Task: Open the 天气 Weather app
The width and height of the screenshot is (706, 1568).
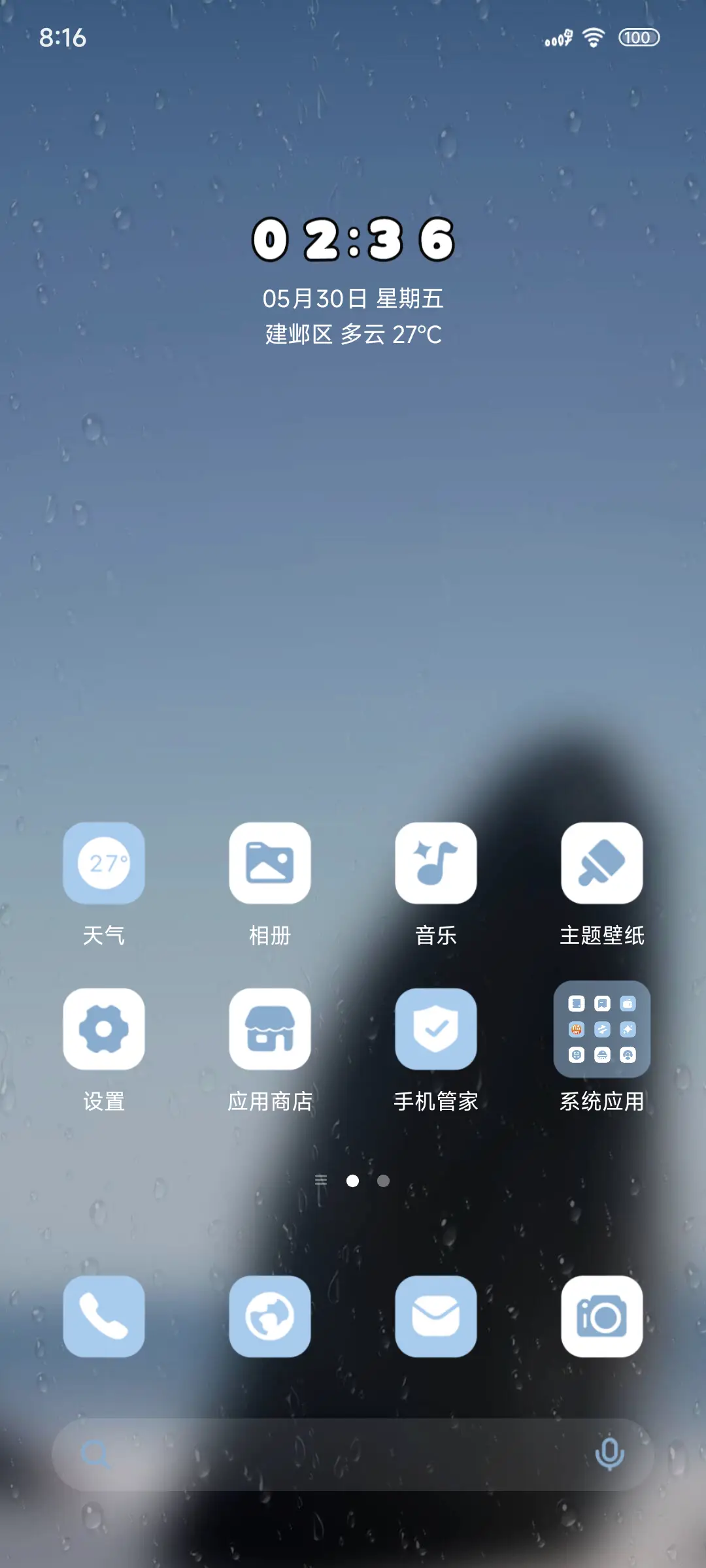Action: click(x=104, y=862)
